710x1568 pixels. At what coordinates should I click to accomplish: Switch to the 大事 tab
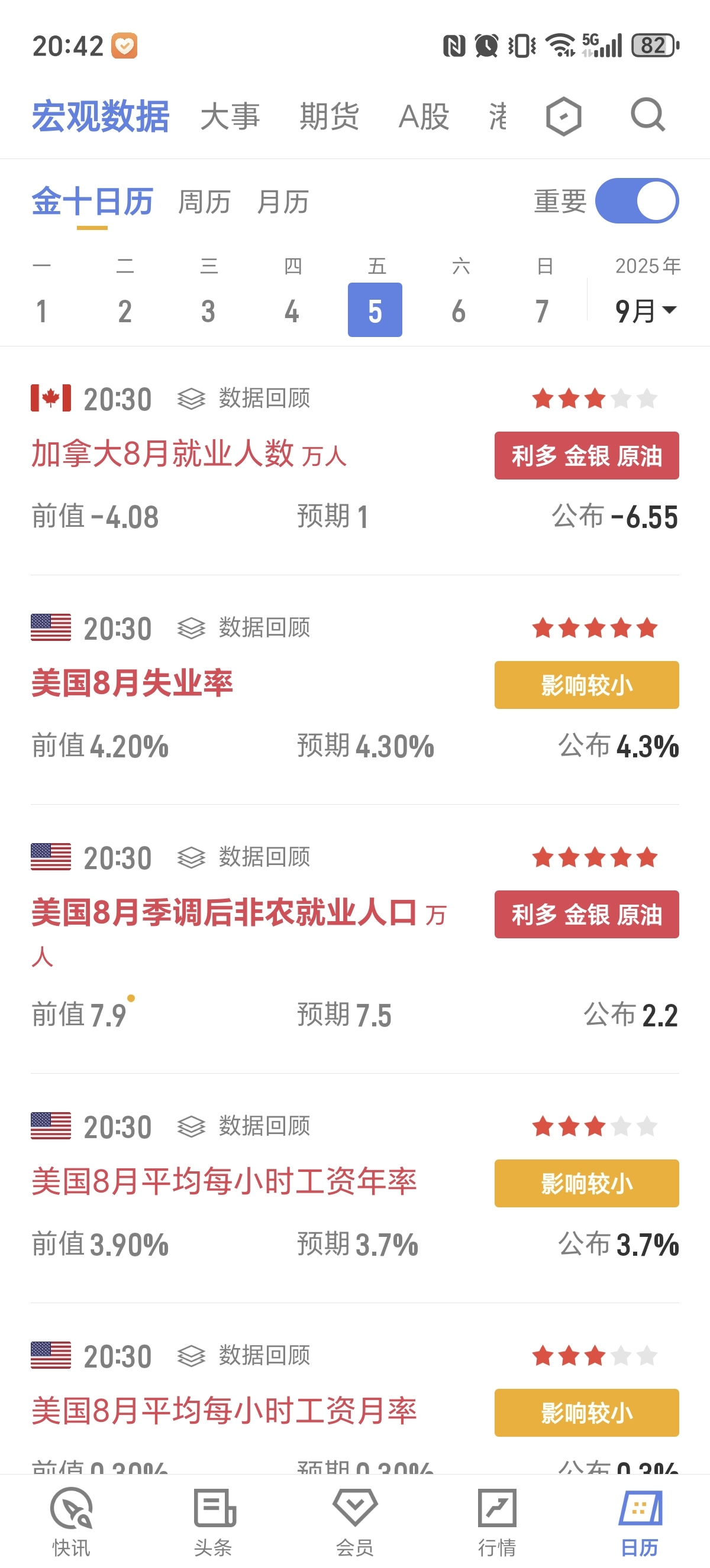230,116
